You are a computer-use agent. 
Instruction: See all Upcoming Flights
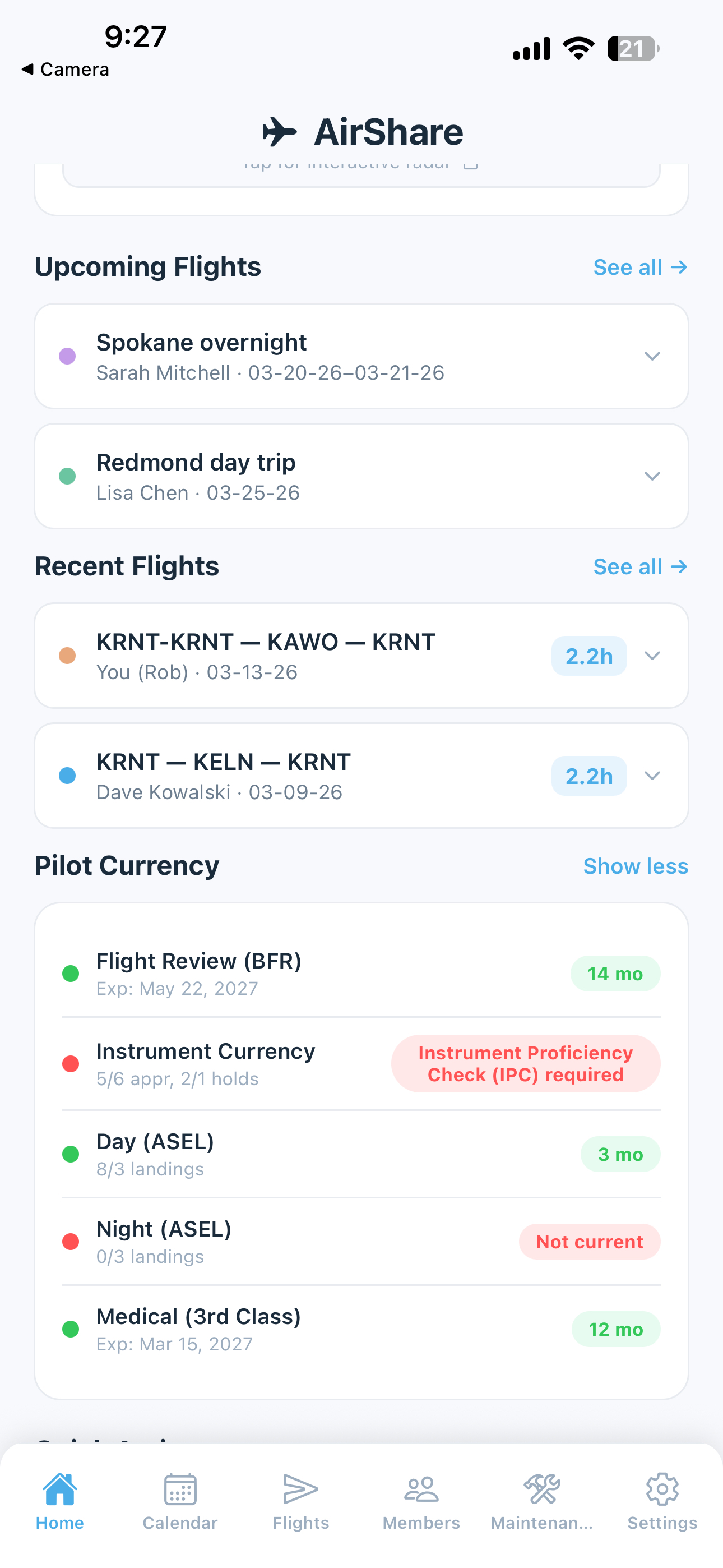640,266
